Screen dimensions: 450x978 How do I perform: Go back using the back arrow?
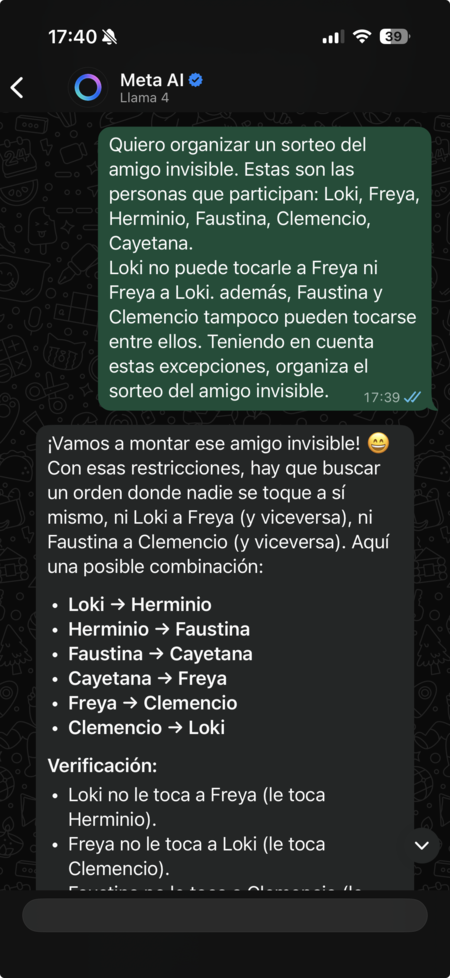click(17, 88)
